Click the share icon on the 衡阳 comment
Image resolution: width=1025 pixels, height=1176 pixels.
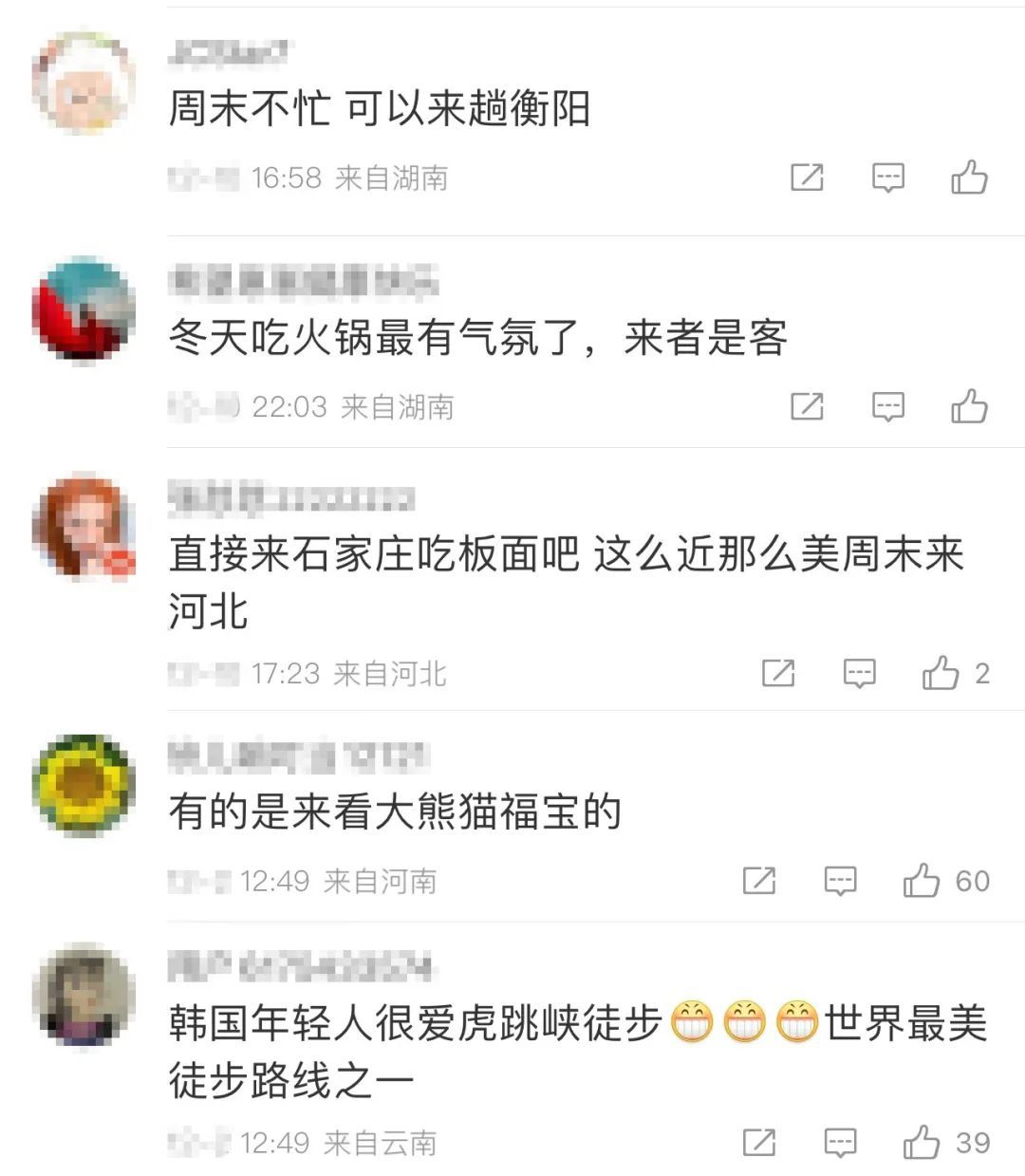[x=808, y=177]
